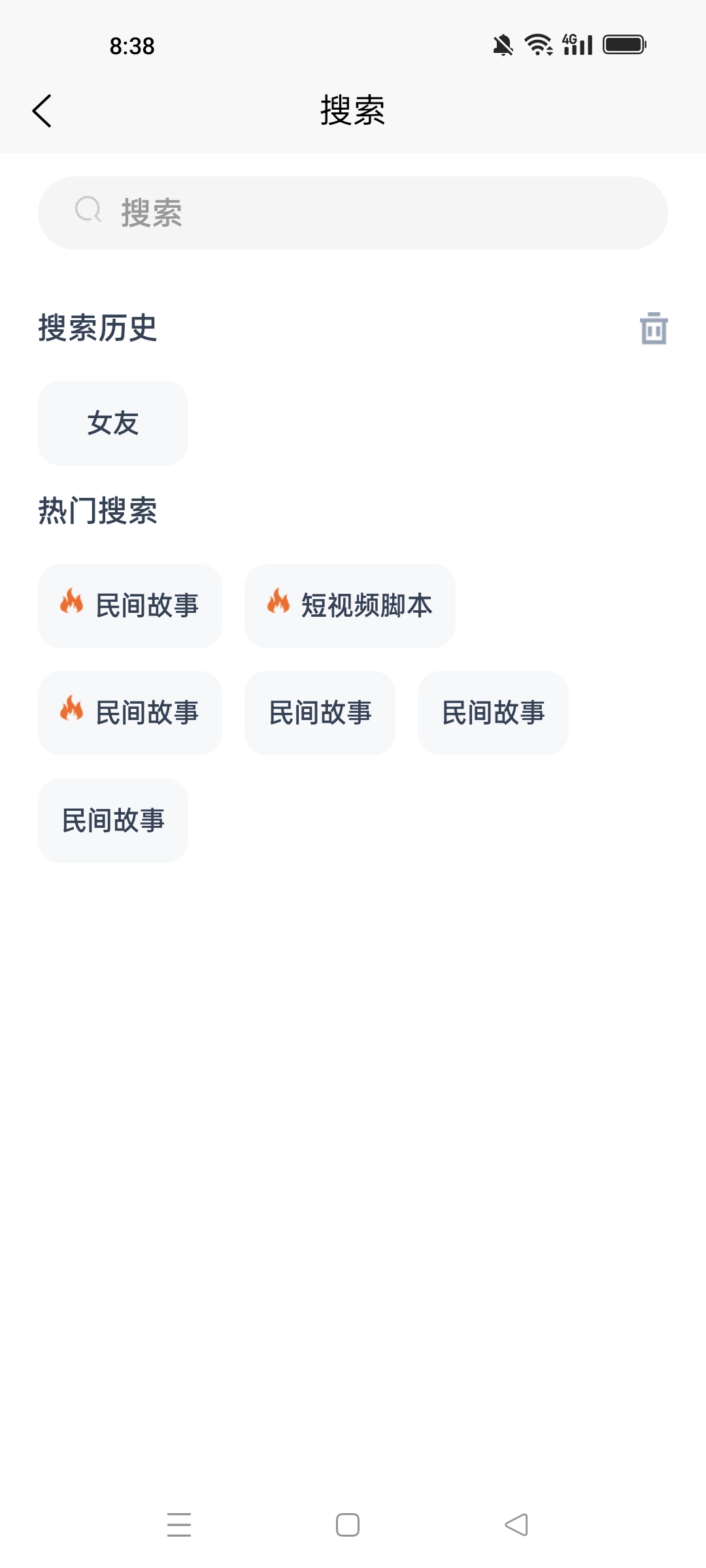
Task: Choose the hot search 短视频脚本
Action: 350,606
